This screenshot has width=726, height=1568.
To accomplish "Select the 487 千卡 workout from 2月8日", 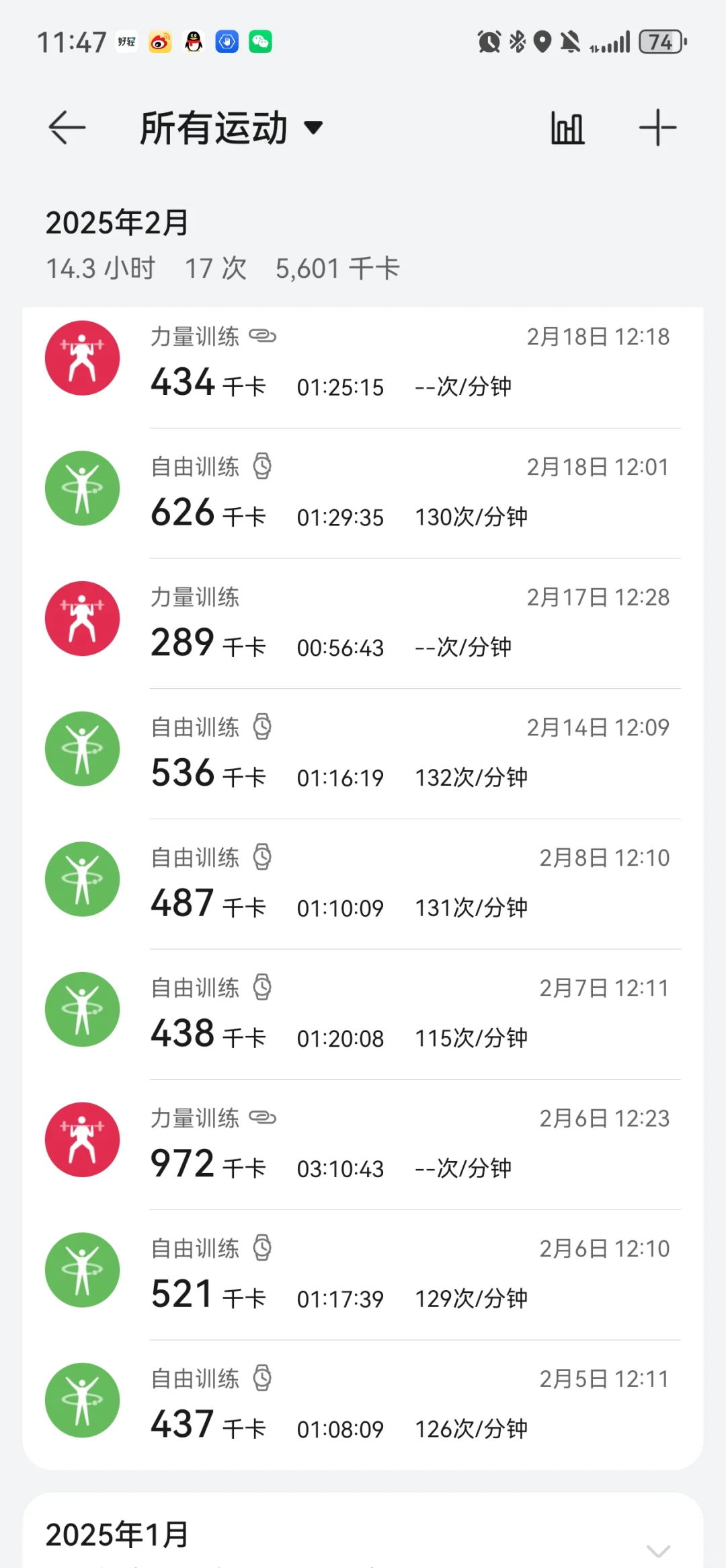I will 363,885.
